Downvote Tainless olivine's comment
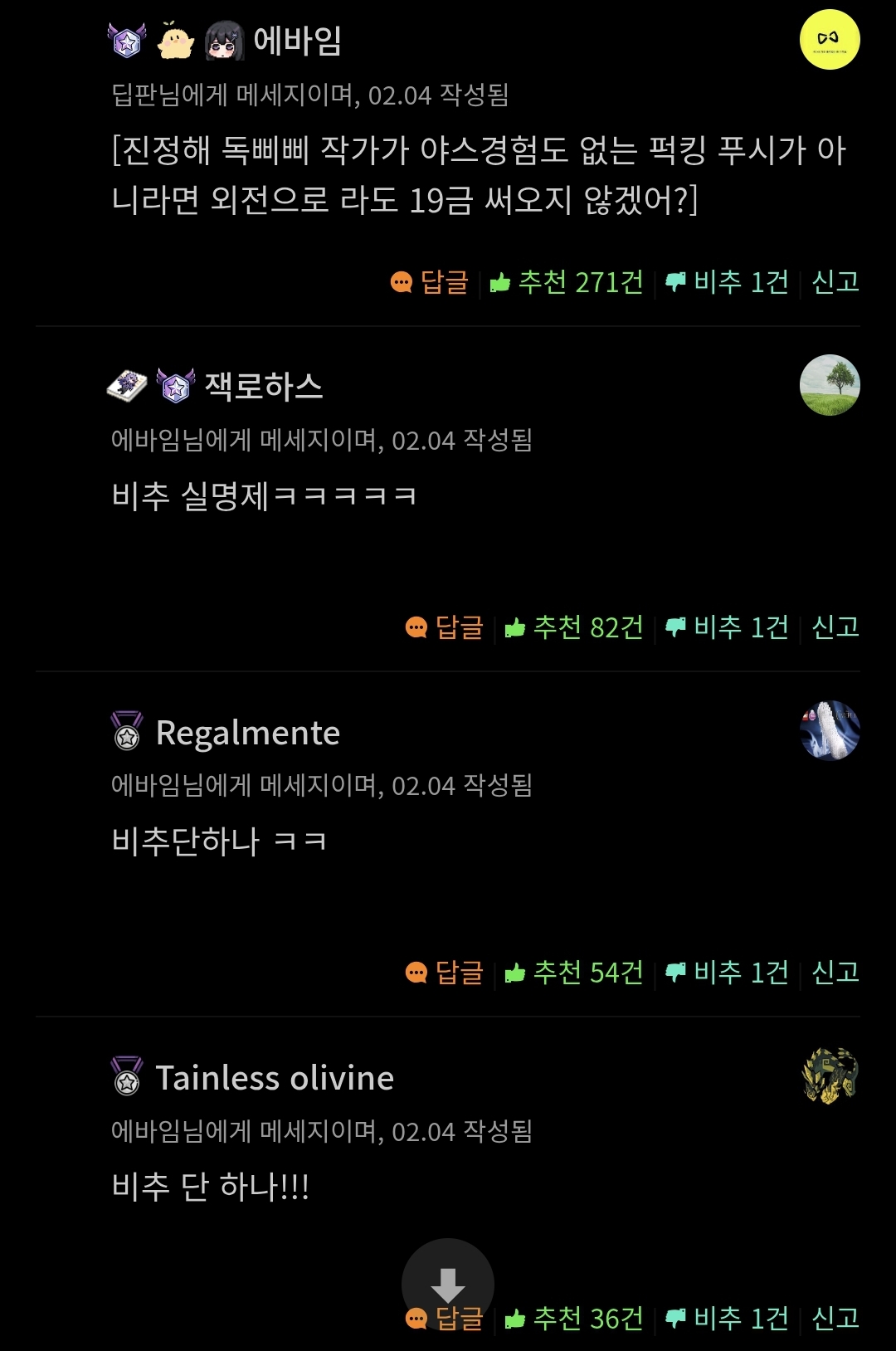The image size is (896, 1351). [x=728, y=1318]
